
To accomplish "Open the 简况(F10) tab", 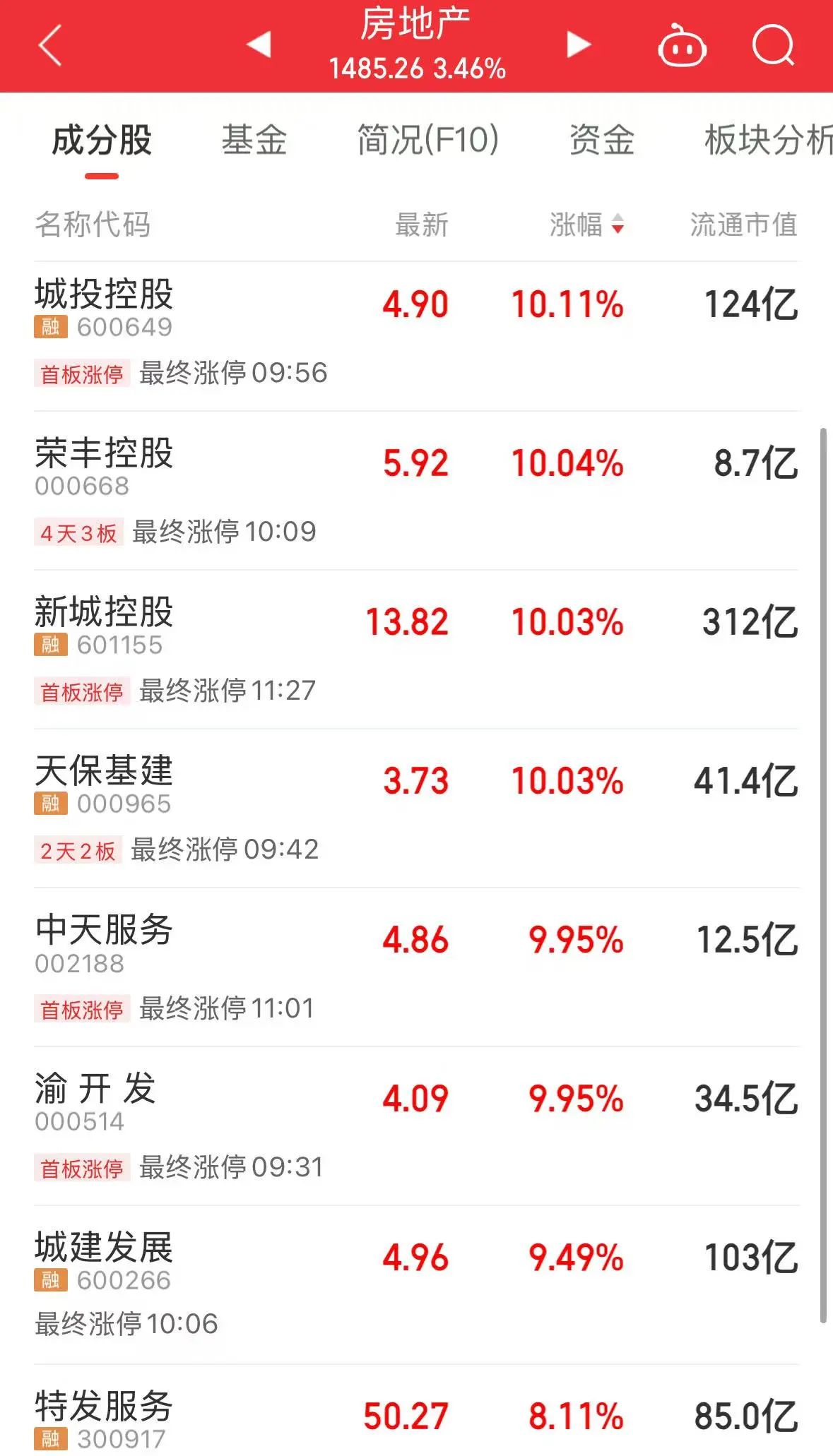I will (x=428, y=140).
